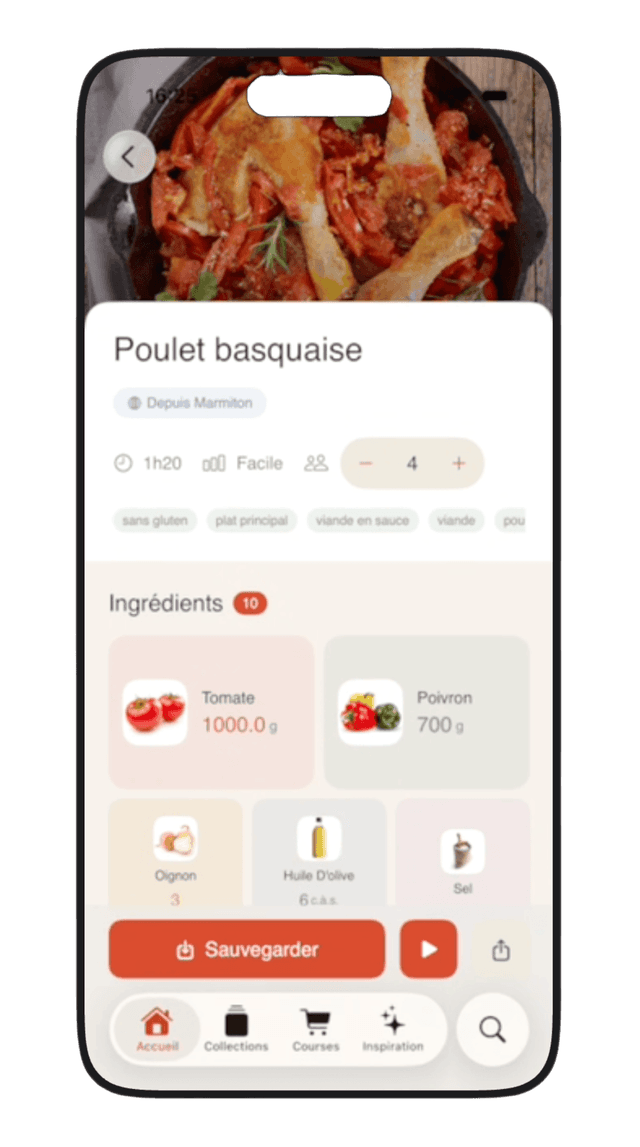This screenshot has width=640, height=1147.
Task: Open the Depuis Marmiton source chip
Action: [x=190, y=403]
